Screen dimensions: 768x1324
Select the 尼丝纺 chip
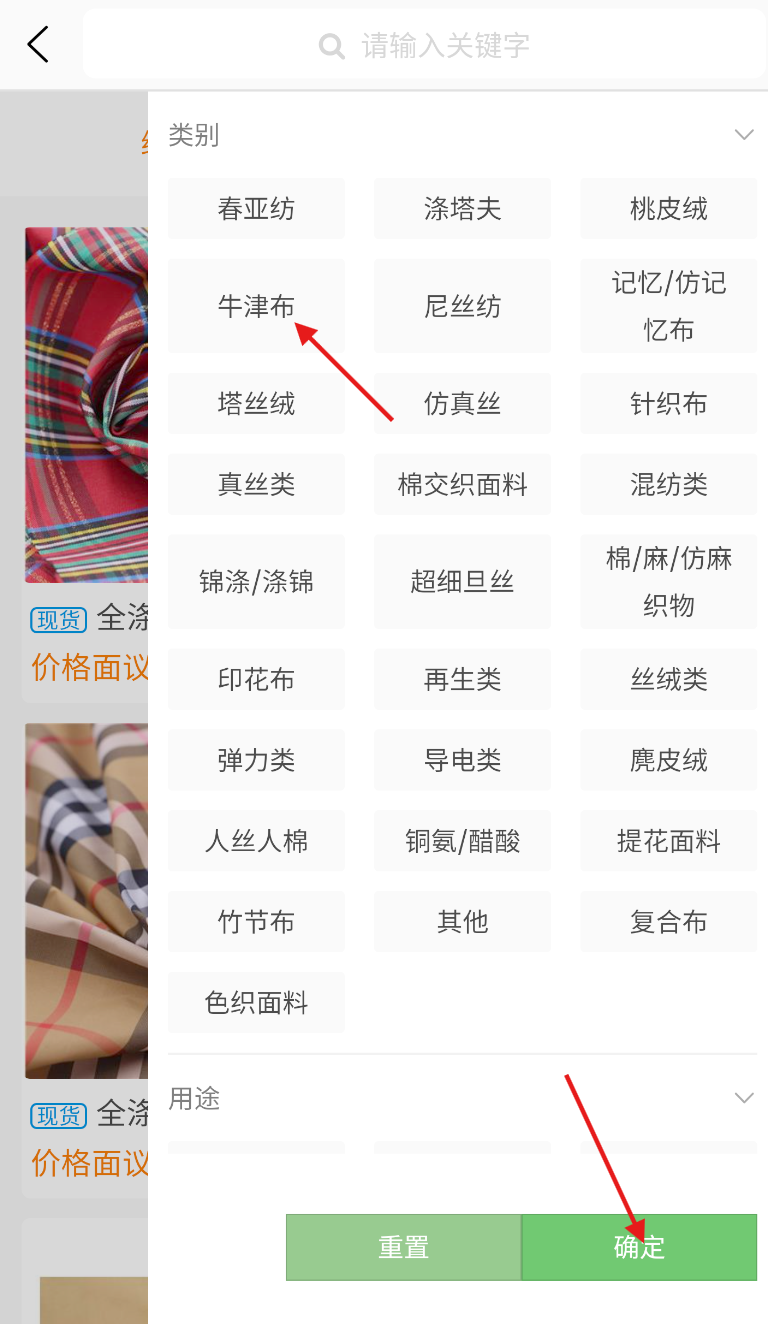pos(462,306)
